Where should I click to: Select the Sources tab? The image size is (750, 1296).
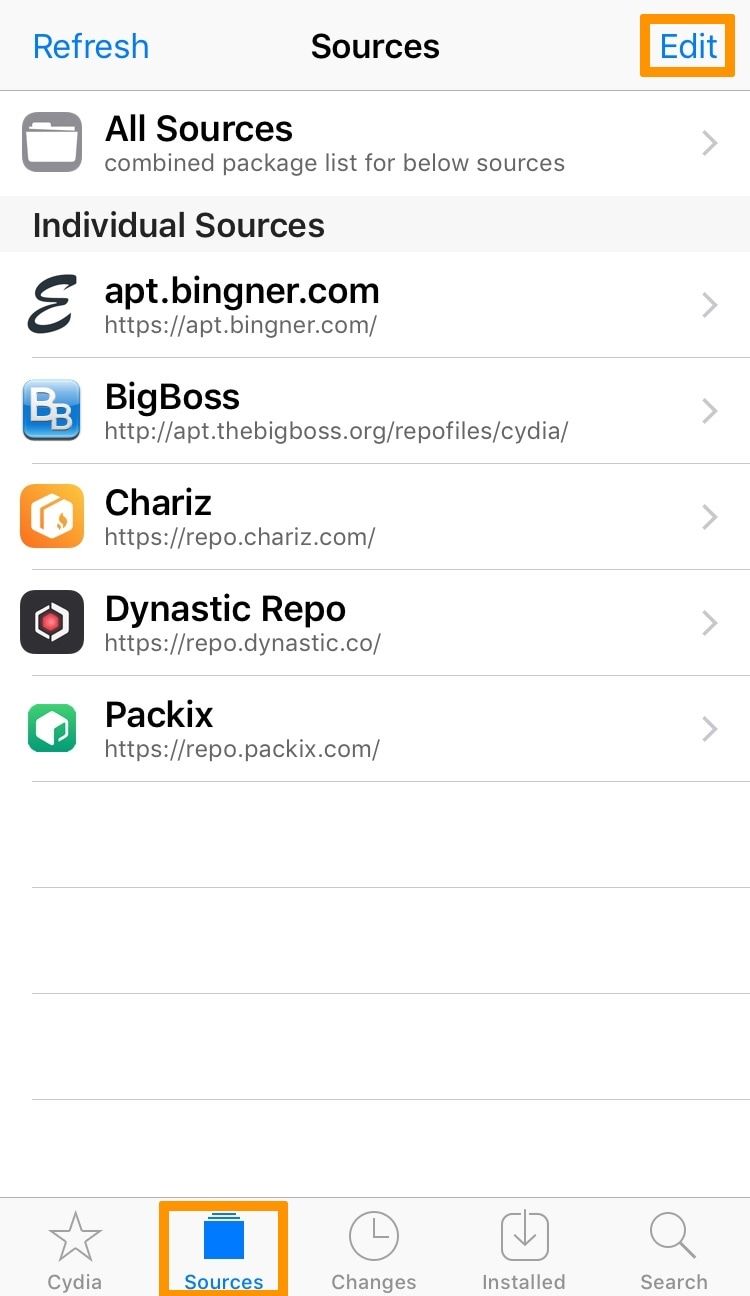(x=224, y=1250)
